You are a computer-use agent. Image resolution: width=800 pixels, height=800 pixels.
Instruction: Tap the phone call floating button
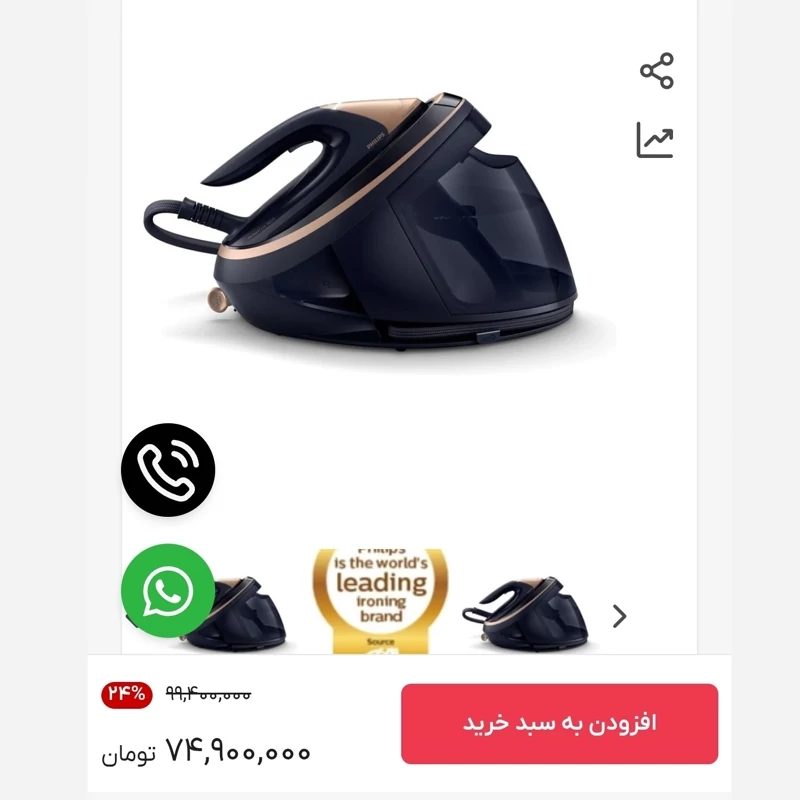pos(168,470)
